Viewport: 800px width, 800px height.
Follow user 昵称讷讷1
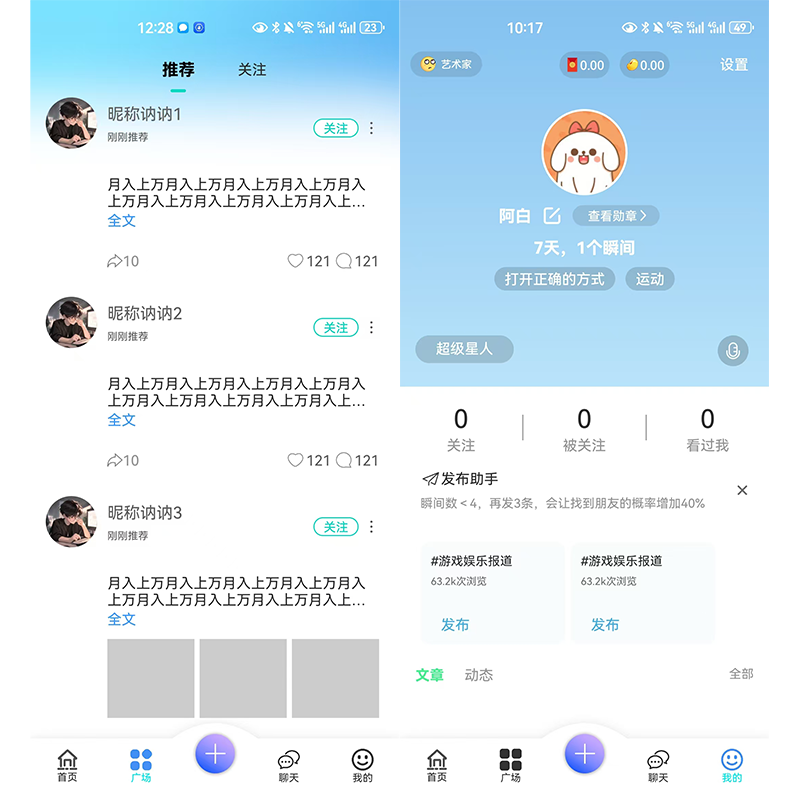[336, 128]
